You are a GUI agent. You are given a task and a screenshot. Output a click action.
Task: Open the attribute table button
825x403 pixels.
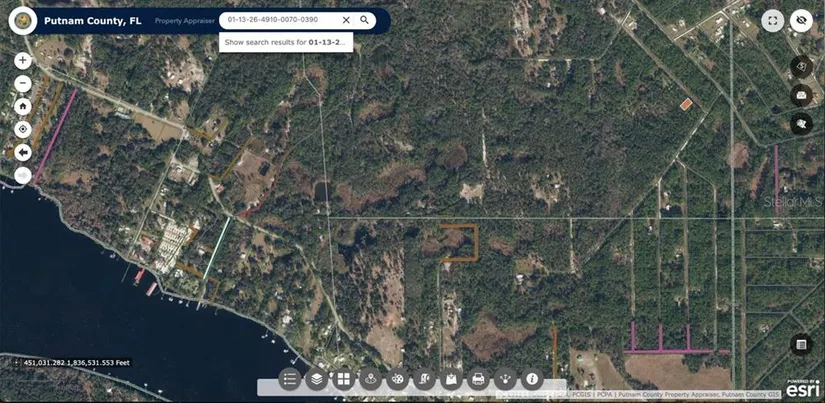(x=800, y=344)
